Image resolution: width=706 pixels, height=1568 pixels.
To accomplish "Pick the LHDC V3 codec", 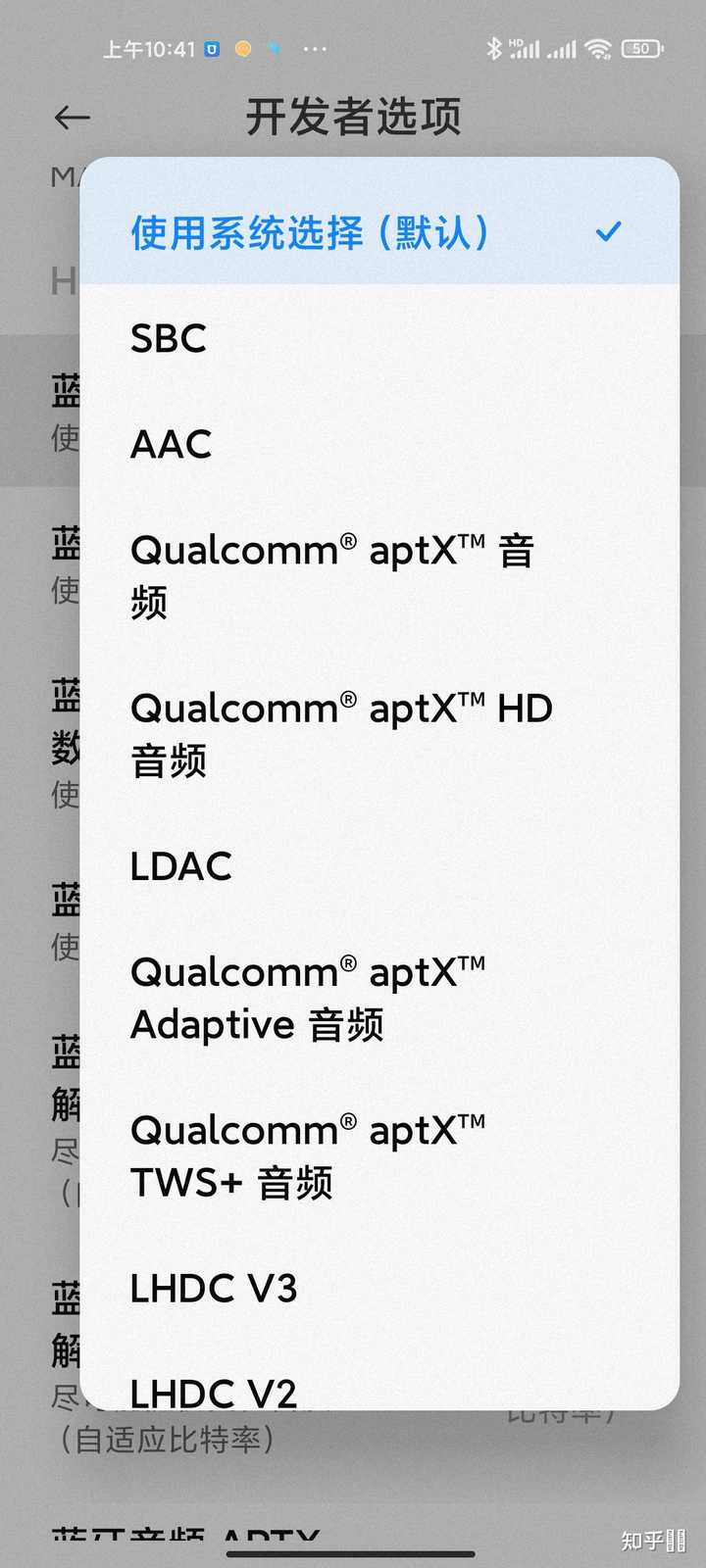I will pyautogui.click(x=379, y=1289).
